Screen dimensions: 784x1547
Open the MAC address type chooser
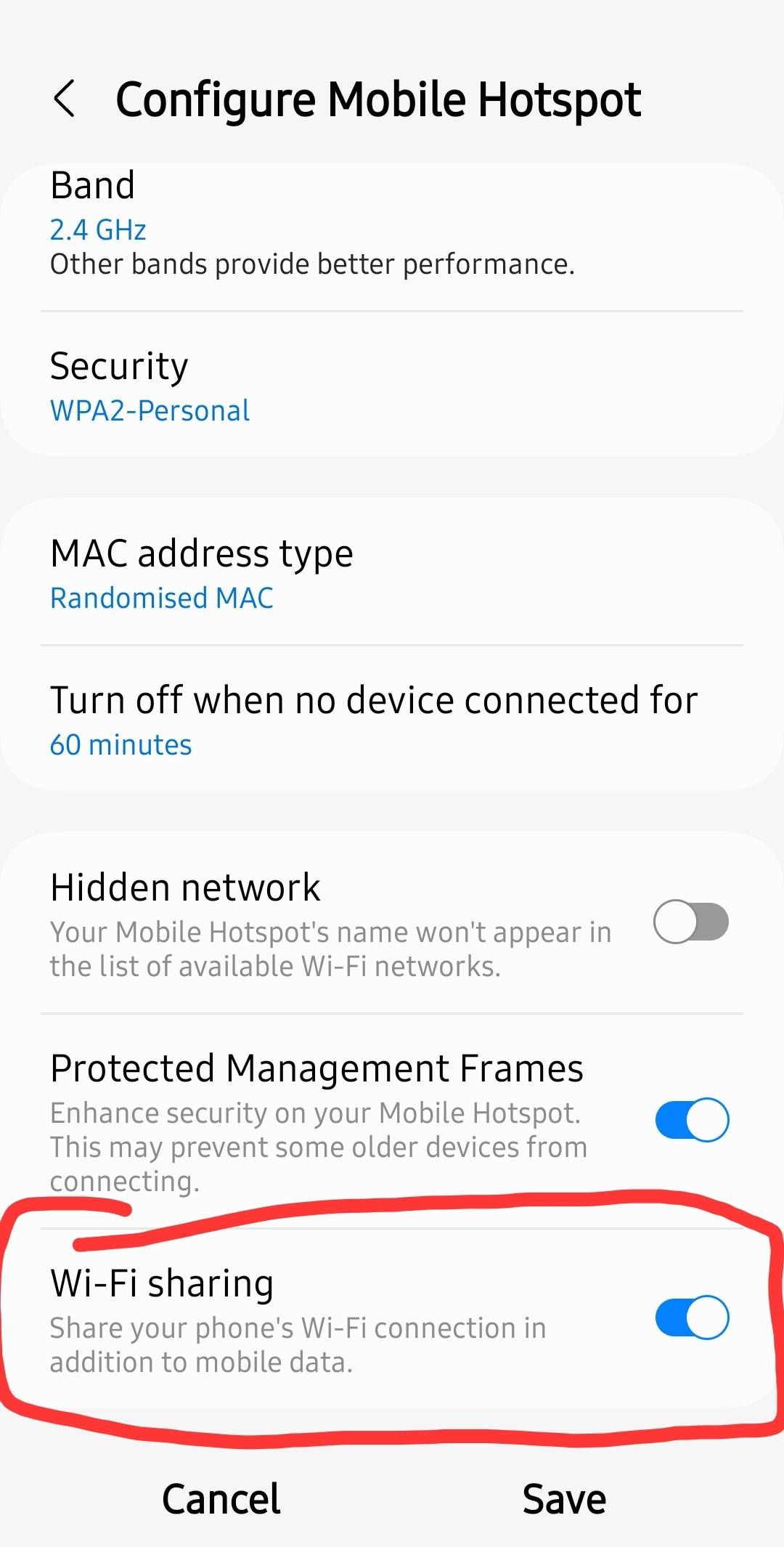pos(290,574)
